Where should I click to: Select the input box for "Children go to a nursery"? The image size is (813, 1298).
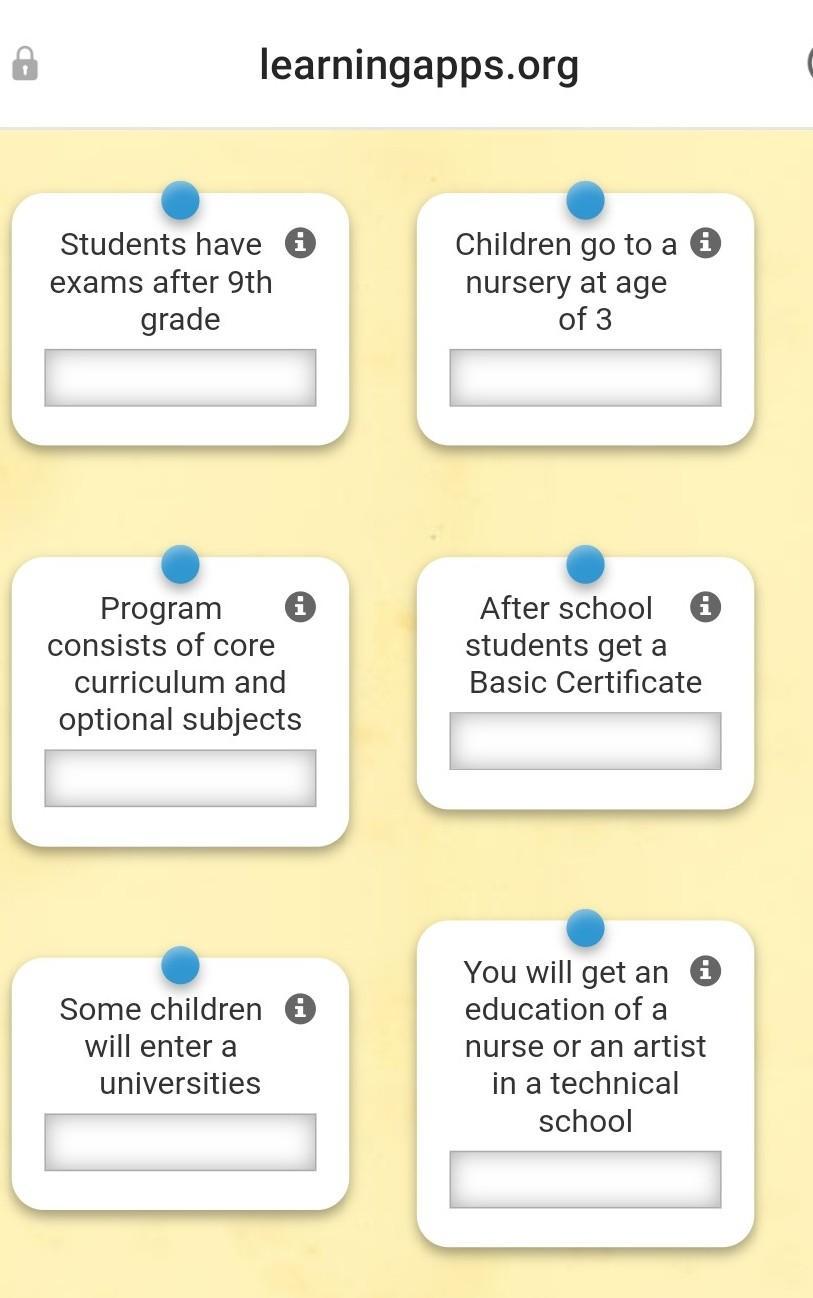coord(585,378)
